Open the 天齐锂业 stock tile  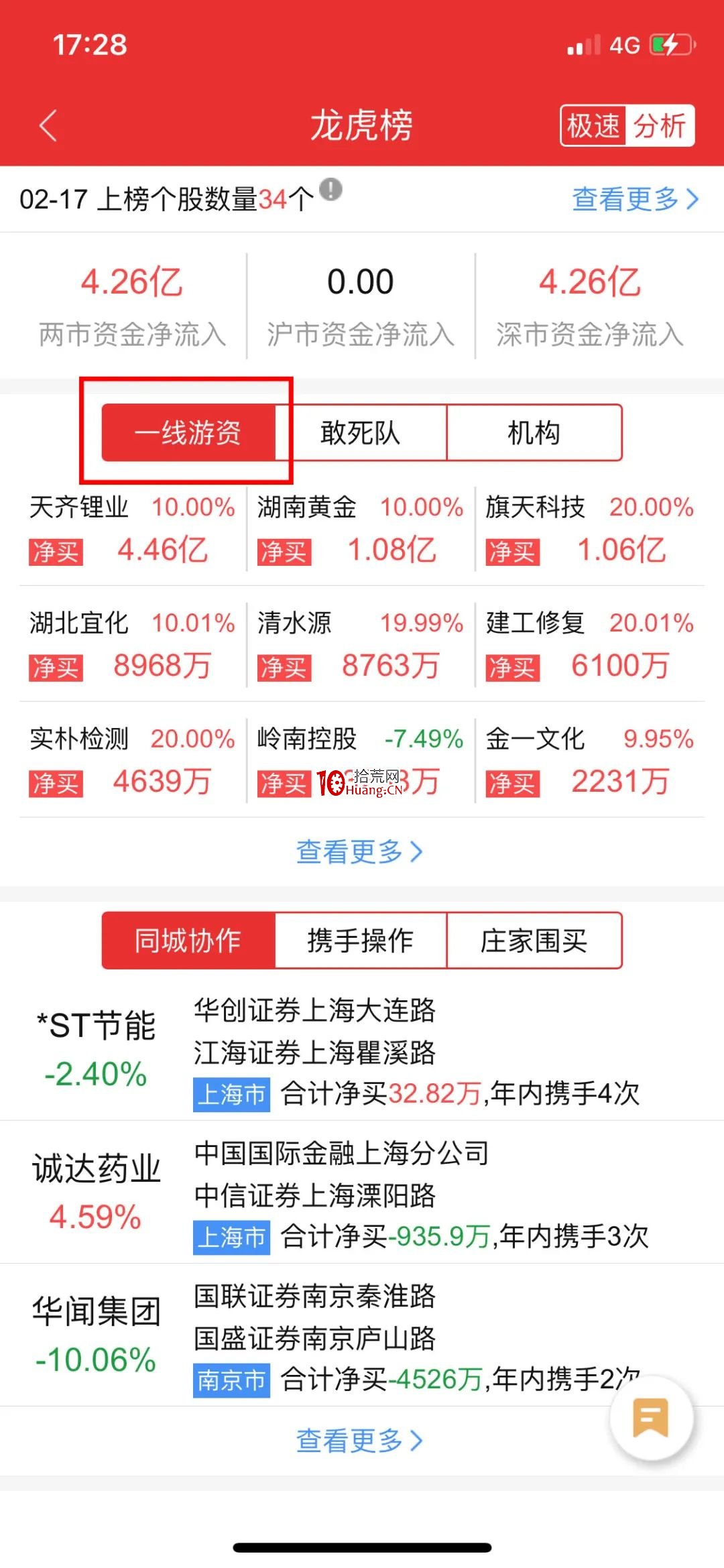(x=132, y=530)
